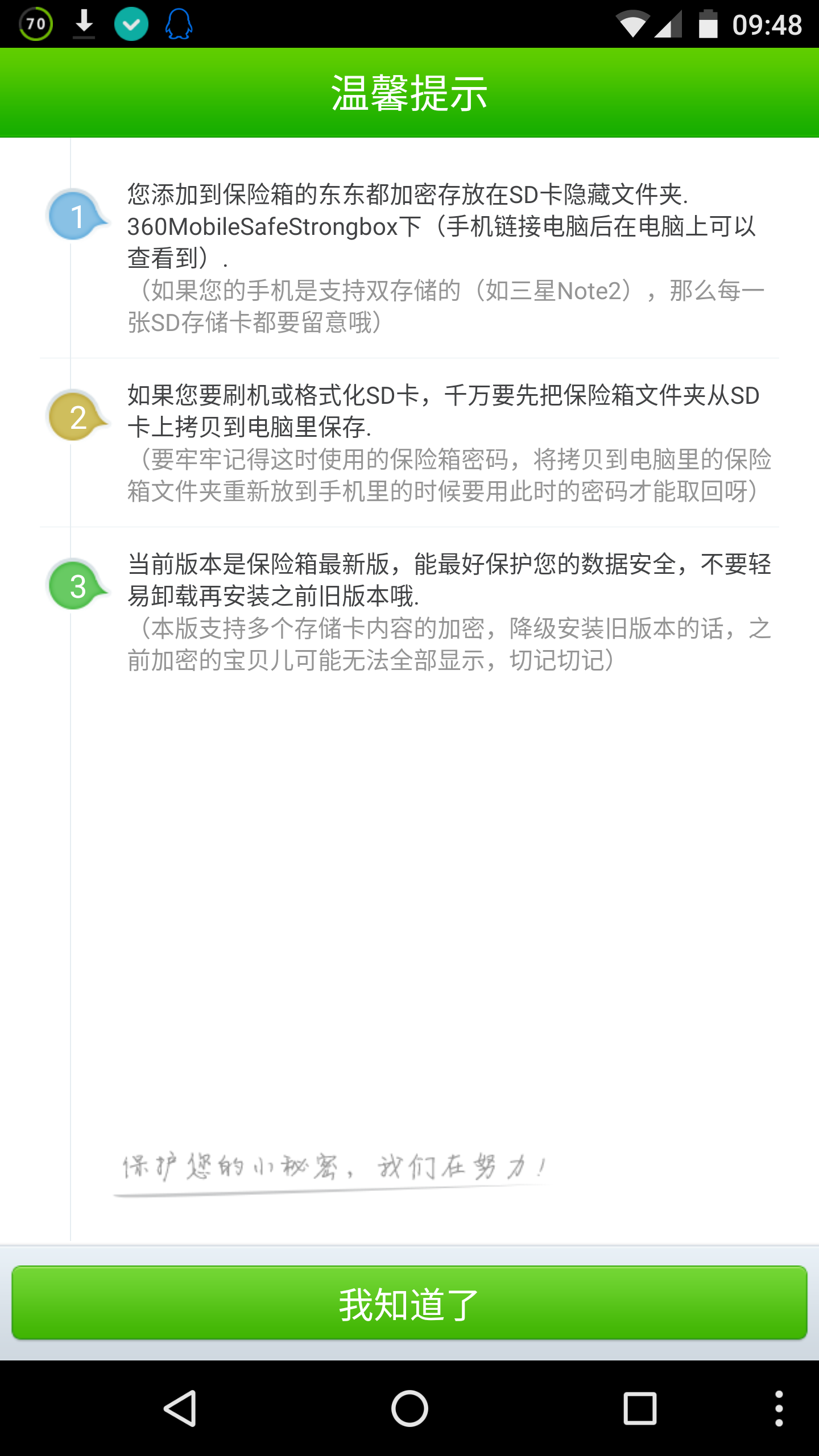Open the navigation bar overflow menu
The image size is (819, 1456).
(x=779, y=1408)
